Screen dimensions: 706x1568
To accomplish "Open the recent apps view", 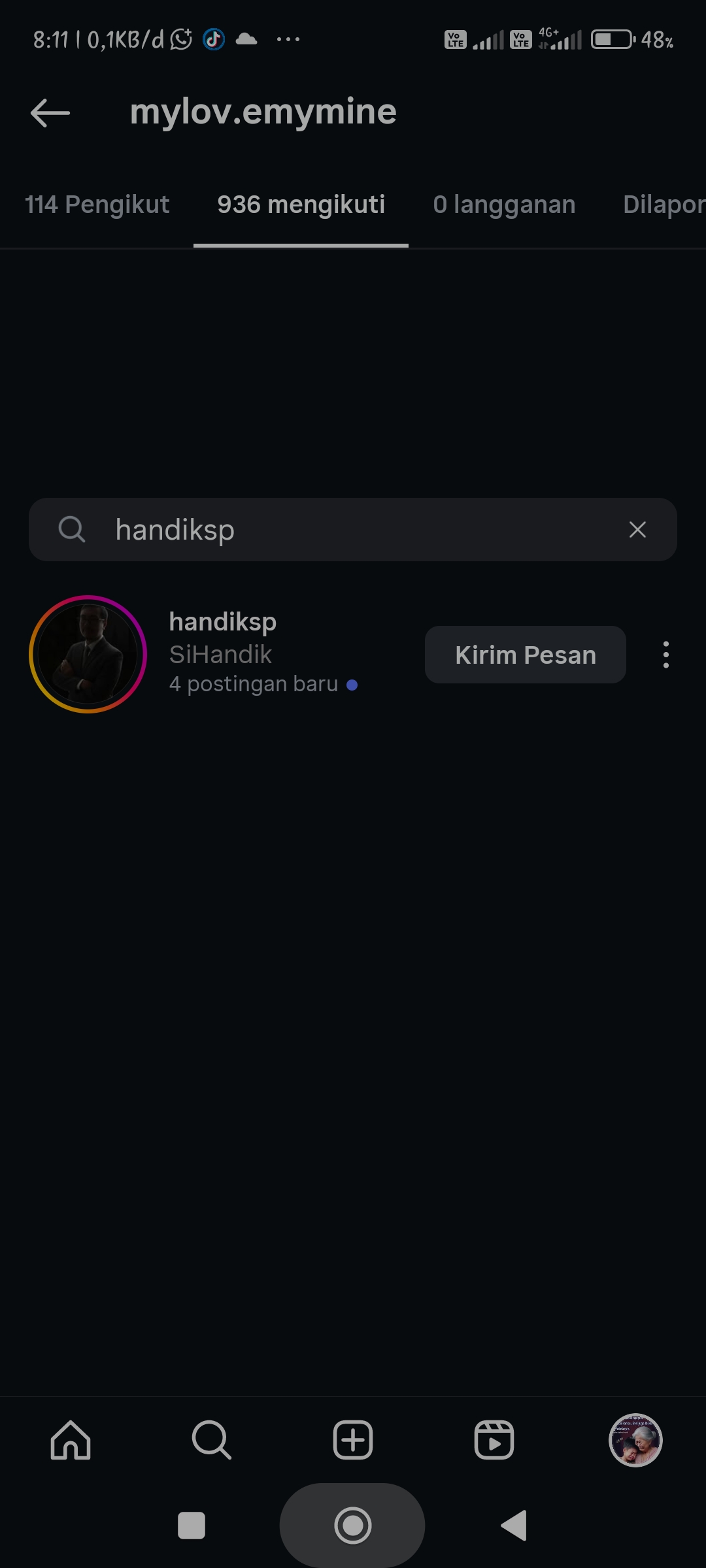I will (x=192, y=1526).
